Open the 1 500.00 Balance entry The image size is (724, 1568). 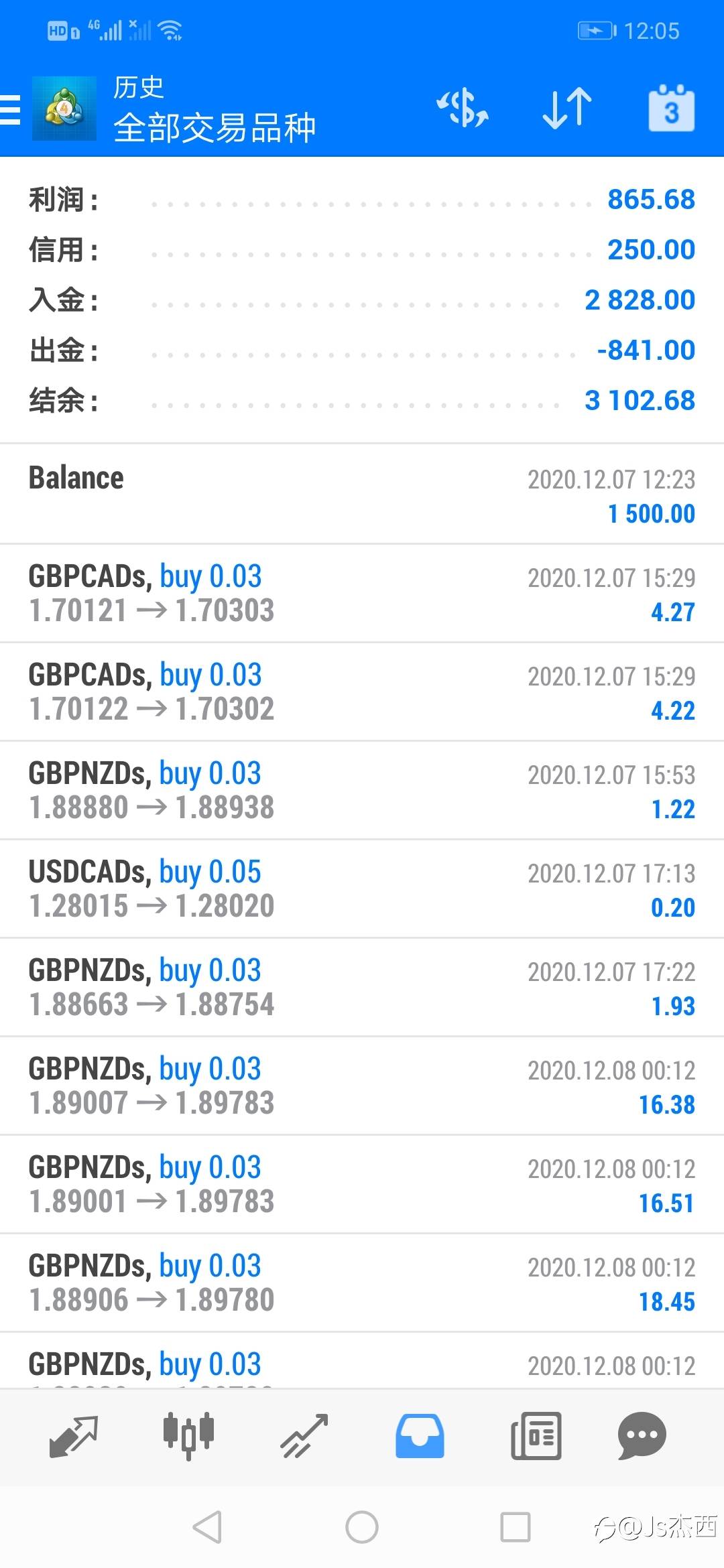[x=362, y=495]
